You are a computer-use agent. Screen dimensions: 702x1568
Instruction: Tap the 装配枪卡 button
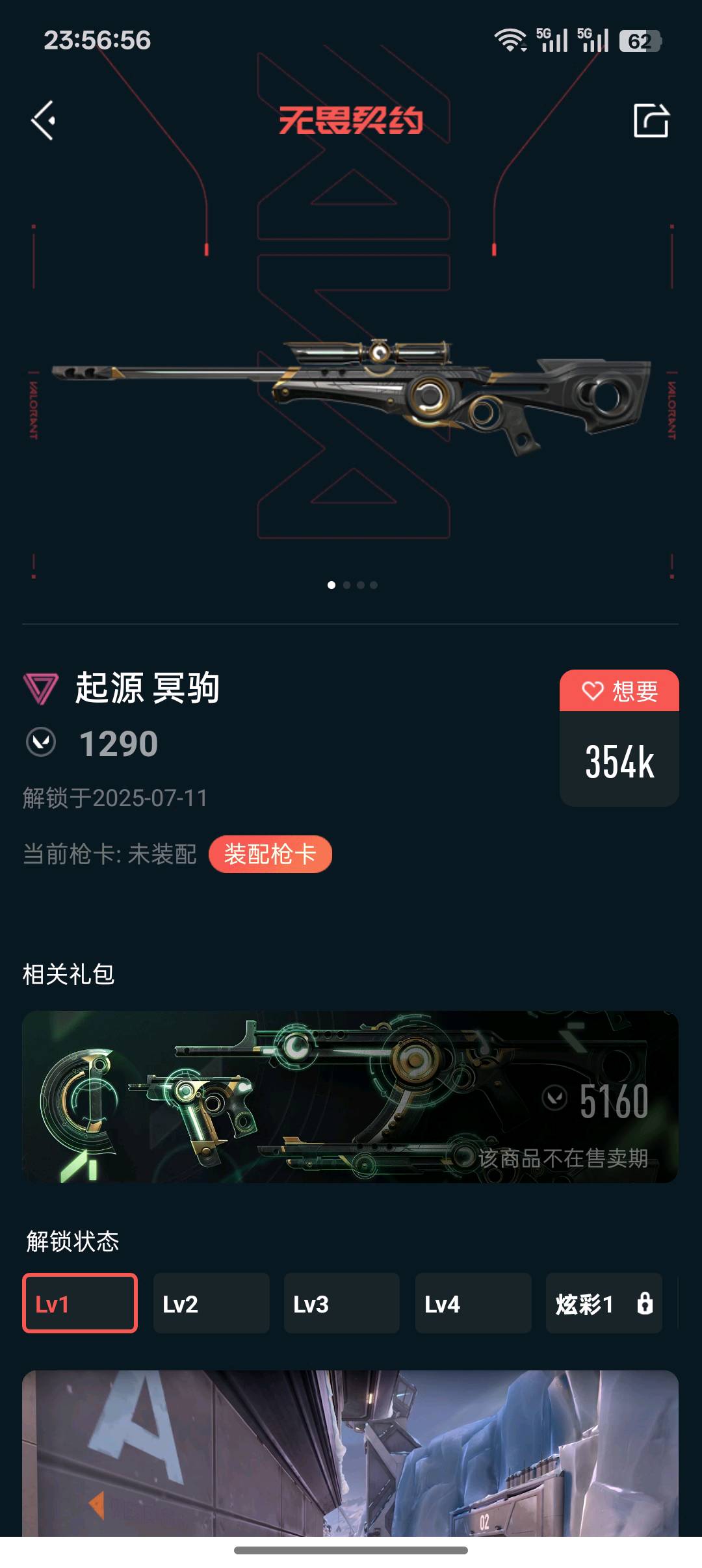[270, 854]
